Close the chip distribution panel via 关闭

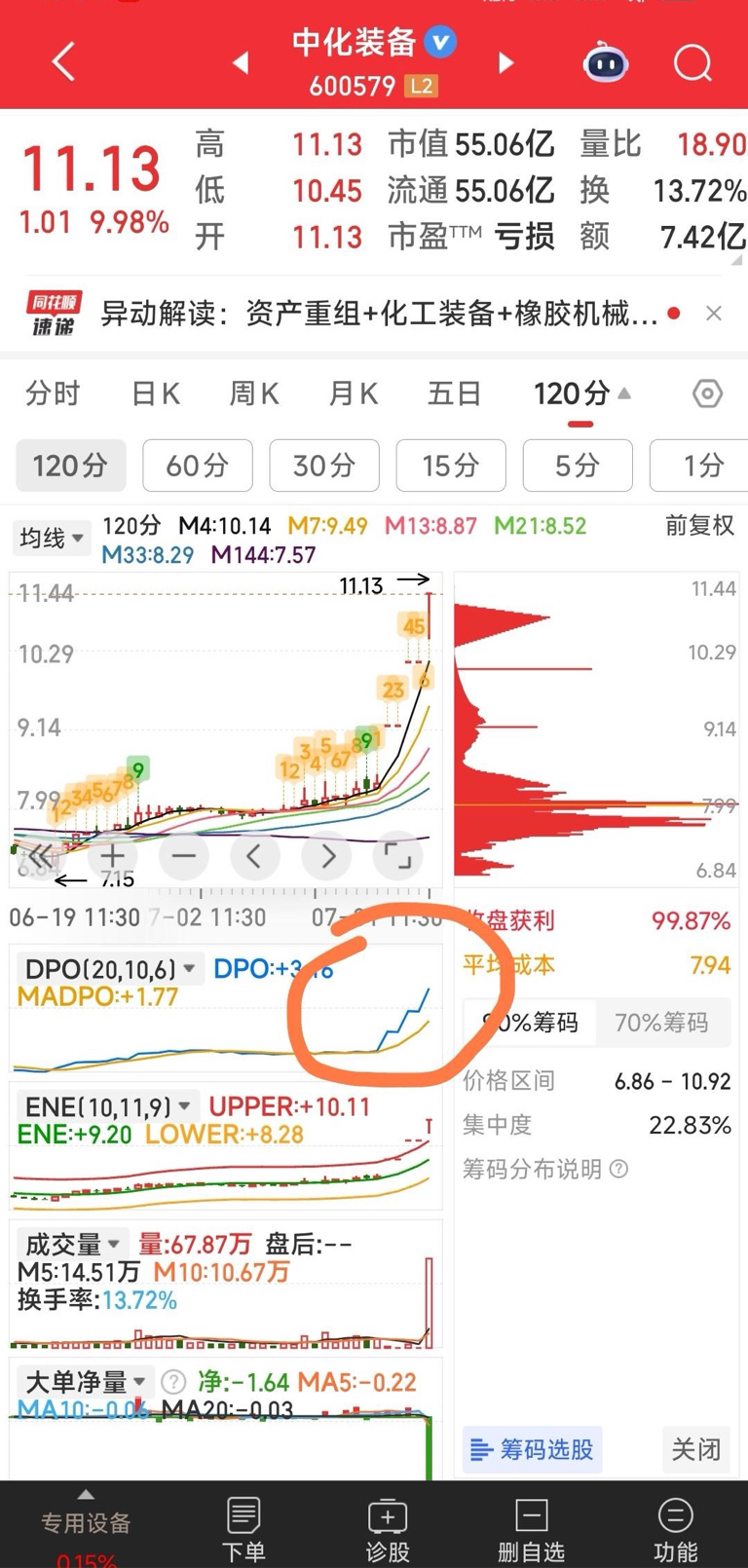696,1449
